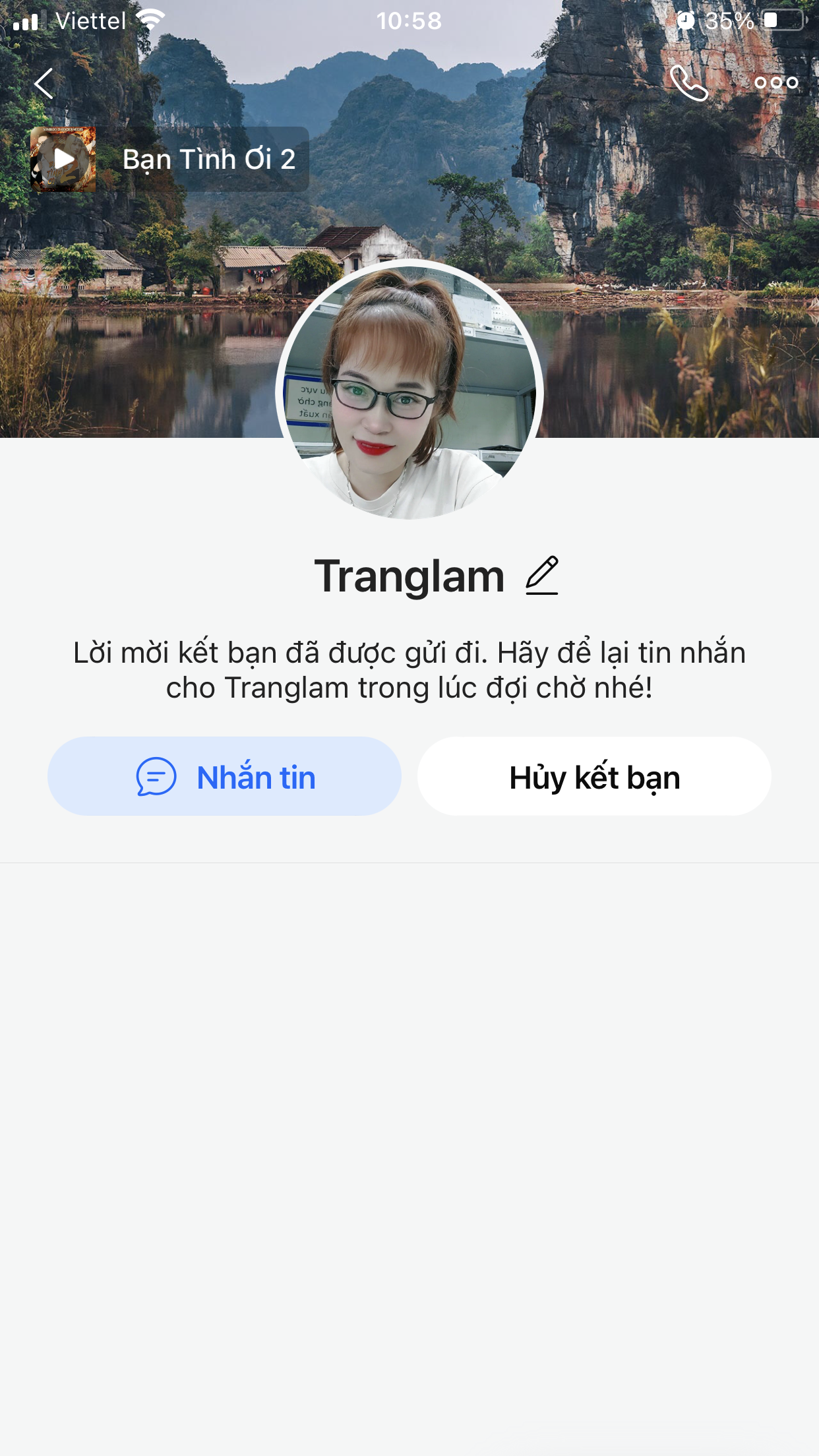Play the song Bạn Tình Ơi 2
The height and width of the screenshot is (1456, 819).
(63, 159)
